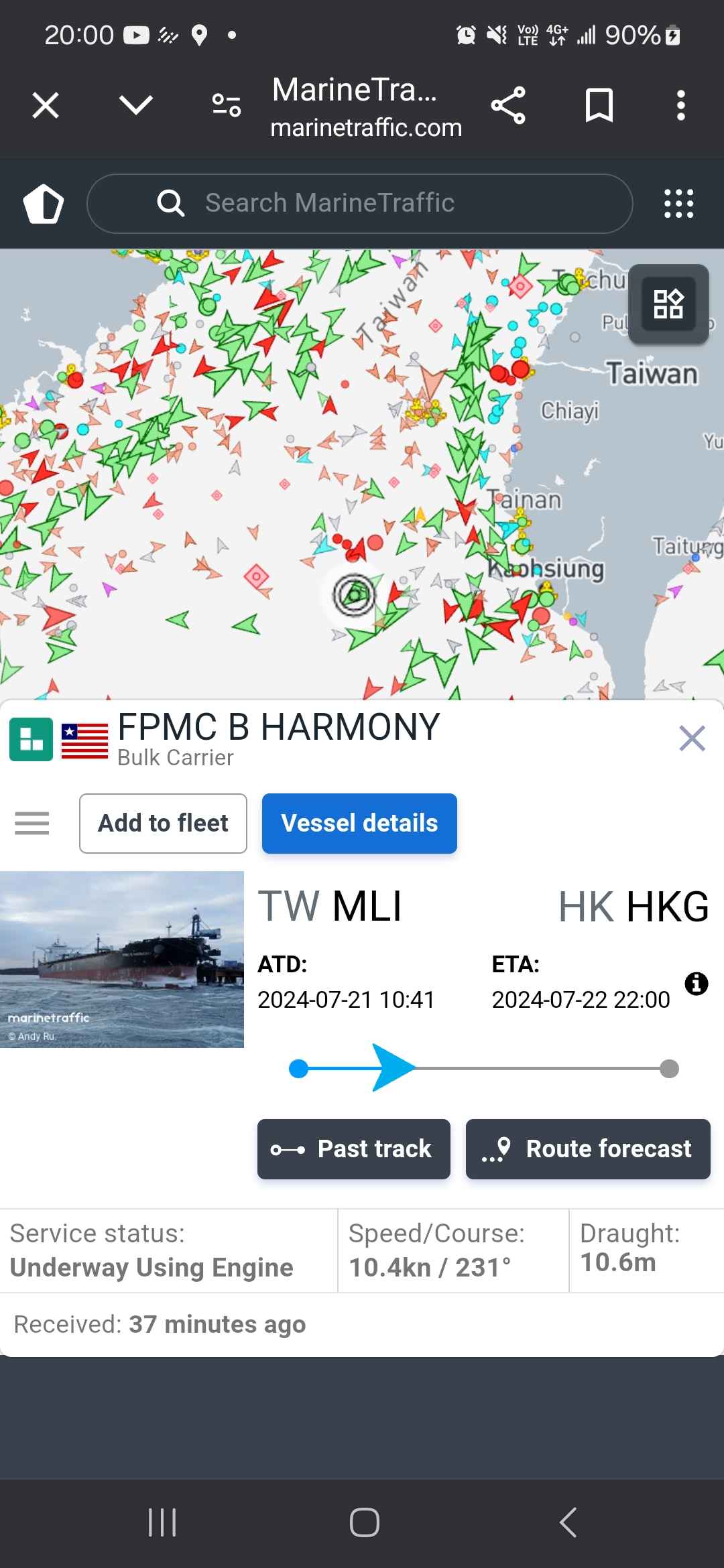The image size is (724, 1568).
Task: Open the browser overflow menu
Action: pos(681,105)
